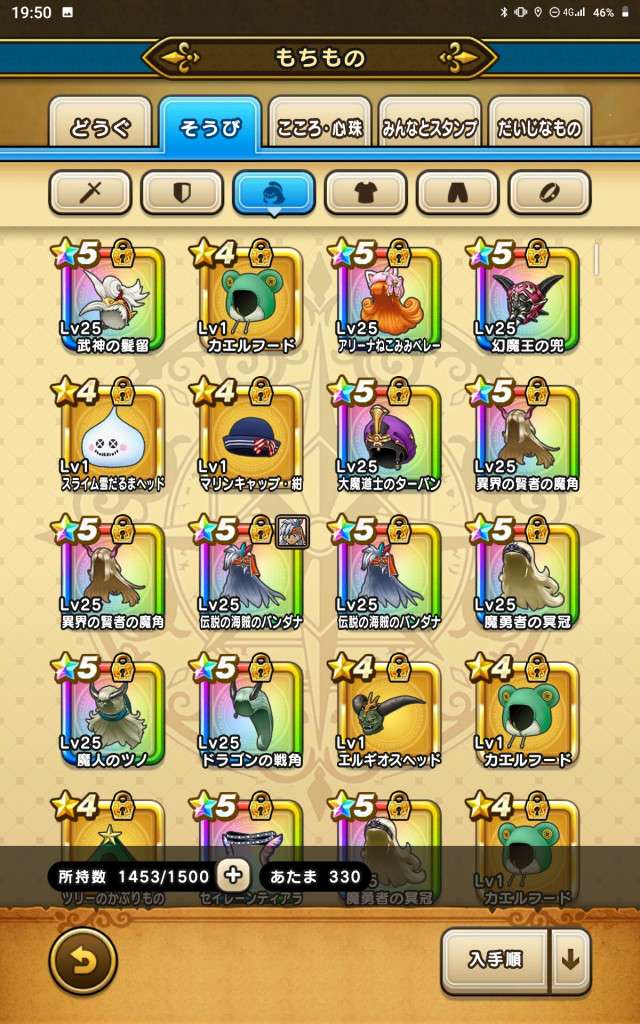640x1024 pixels.
Task: Go back with the return arrow button
Action: [83, 960]
